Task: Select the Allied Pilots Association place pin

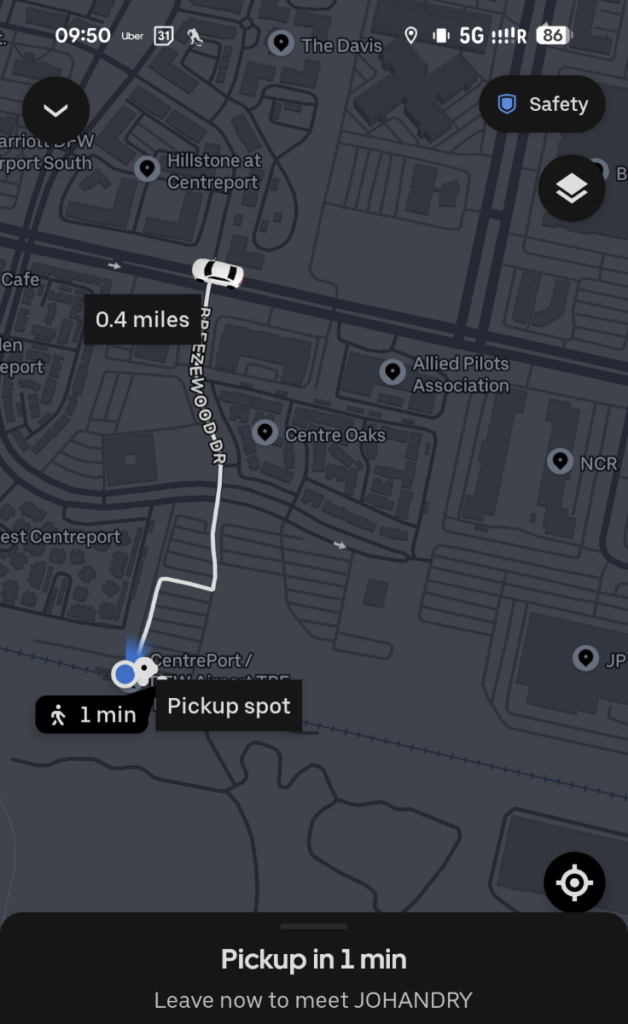Action: coord(393,372)
